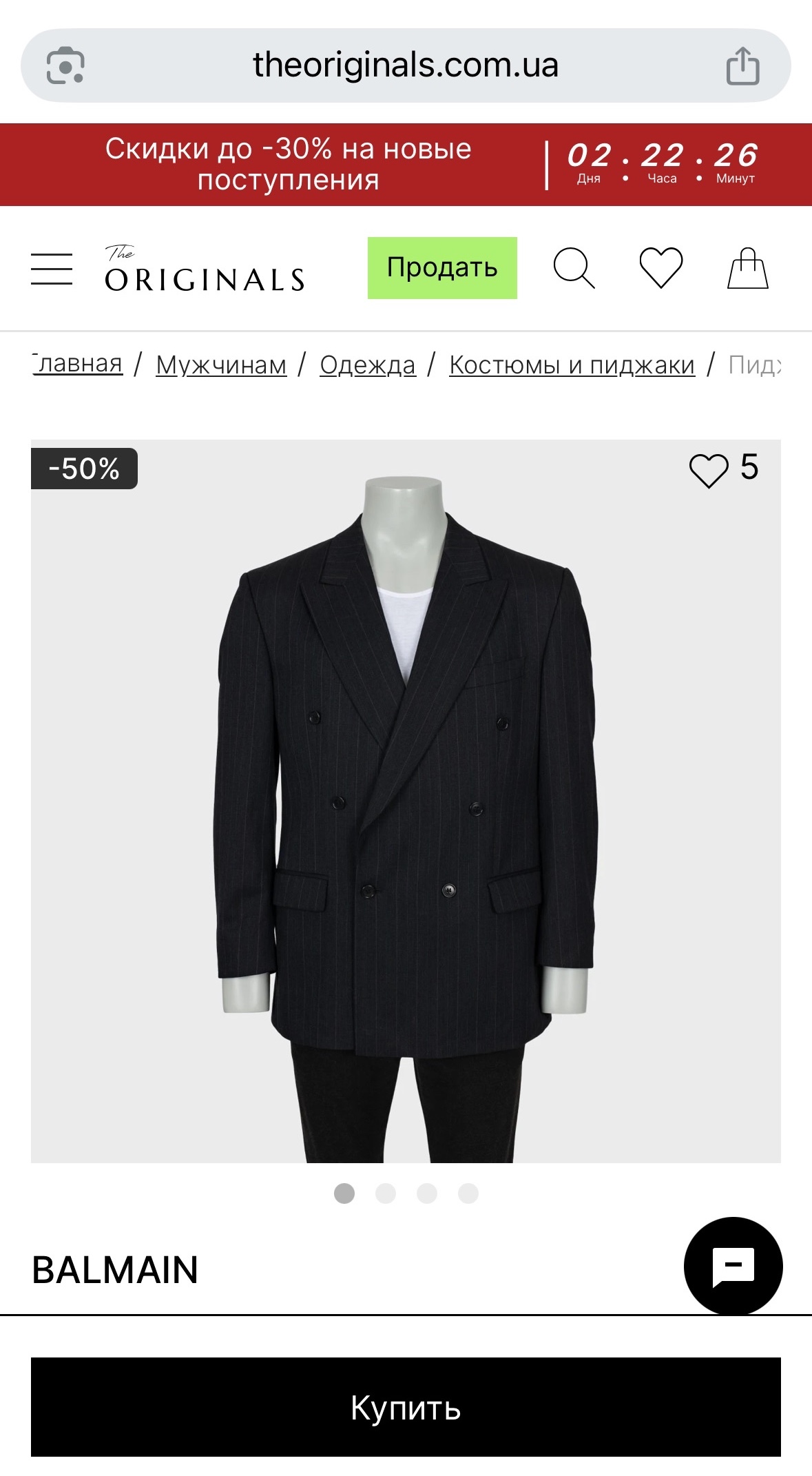Open the search icon

click(x=574, y=268)
